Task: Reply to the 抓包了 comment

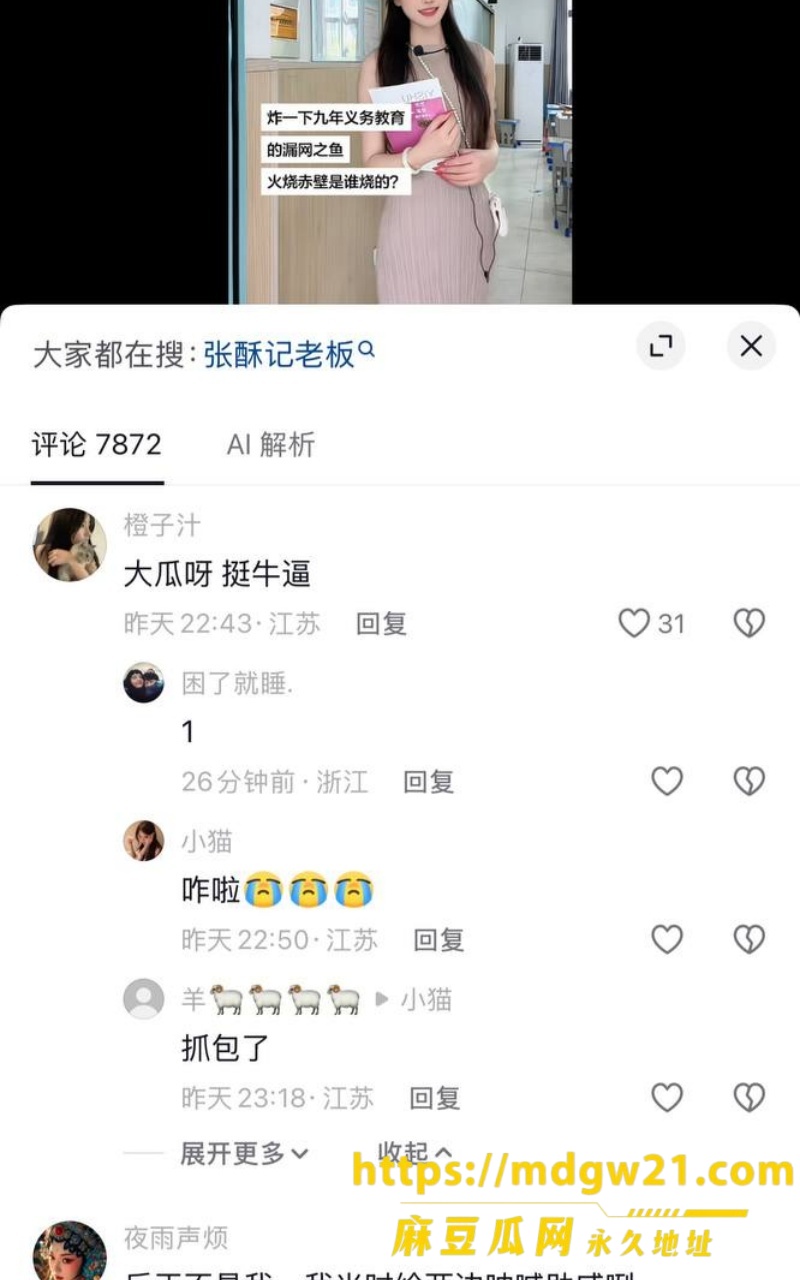Action: pyautogui.click(x=435, y=1098)
